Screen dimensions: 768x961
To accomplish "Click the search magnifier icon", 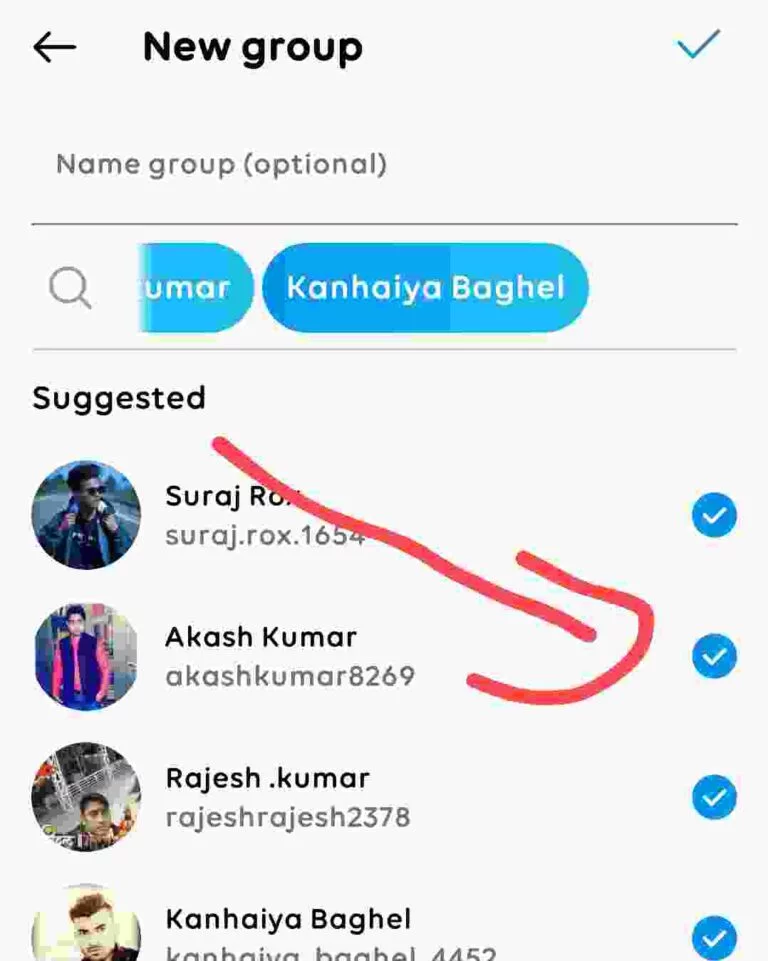I will pyautogui.click(x=69, y=288).
